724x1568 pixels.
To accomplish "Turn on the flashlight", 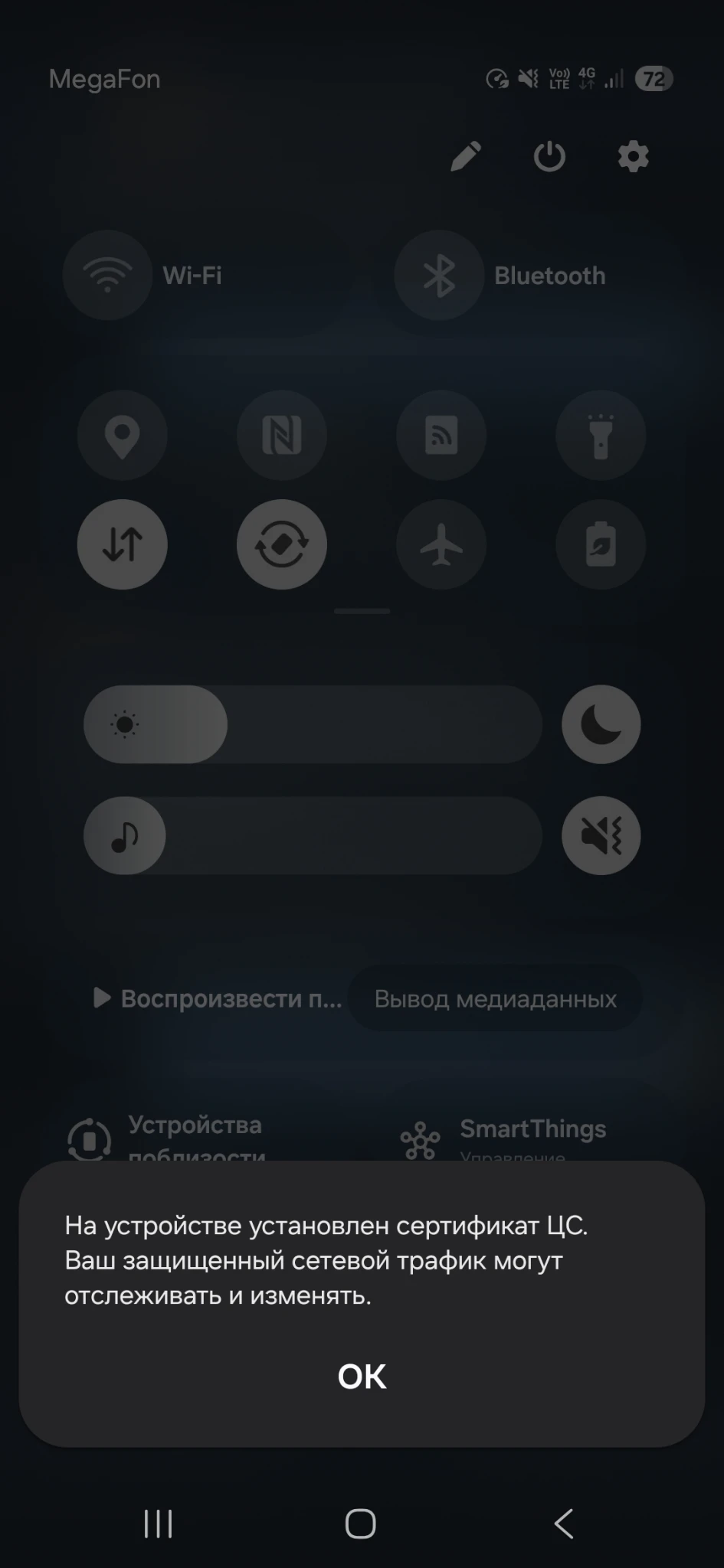I will tap(601, 435).
